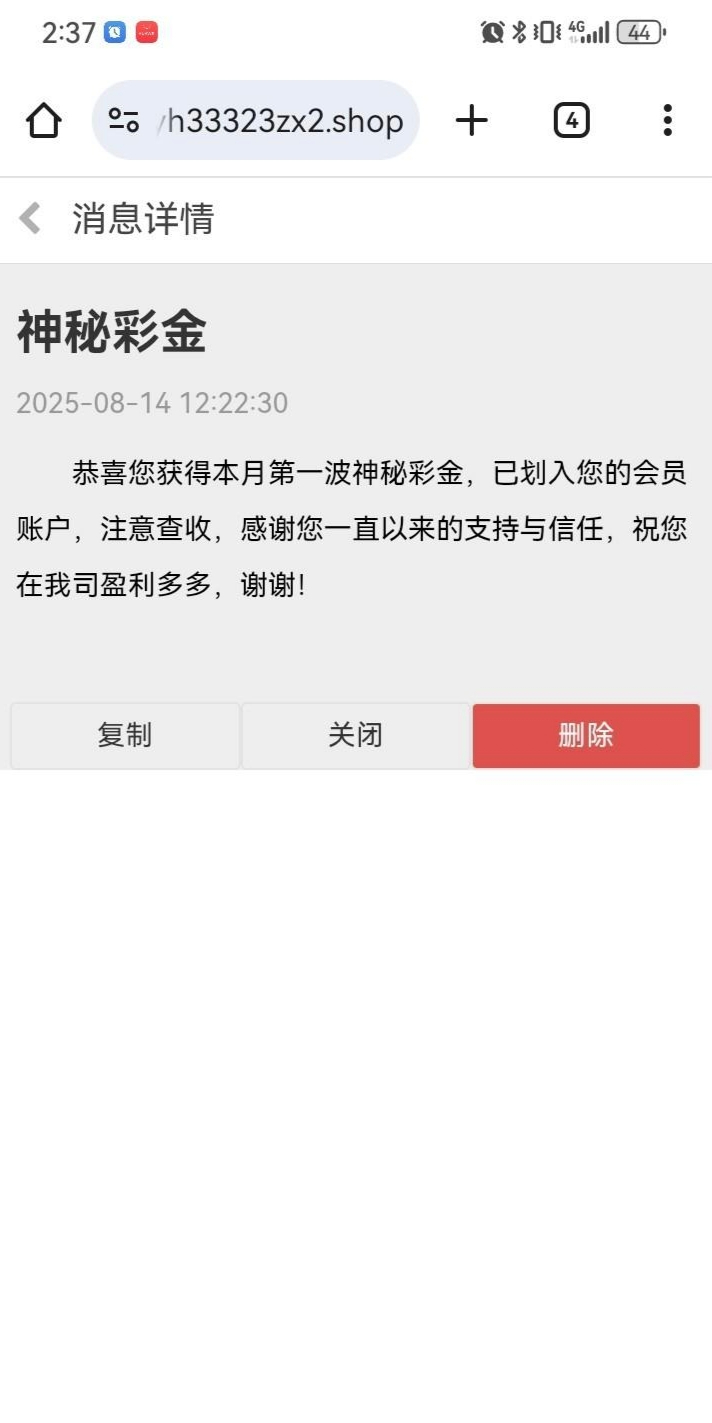This screenshot has height=1423, width=712.
Task: Go back from the 消息详情 page
Action: [x=31, y=218]
